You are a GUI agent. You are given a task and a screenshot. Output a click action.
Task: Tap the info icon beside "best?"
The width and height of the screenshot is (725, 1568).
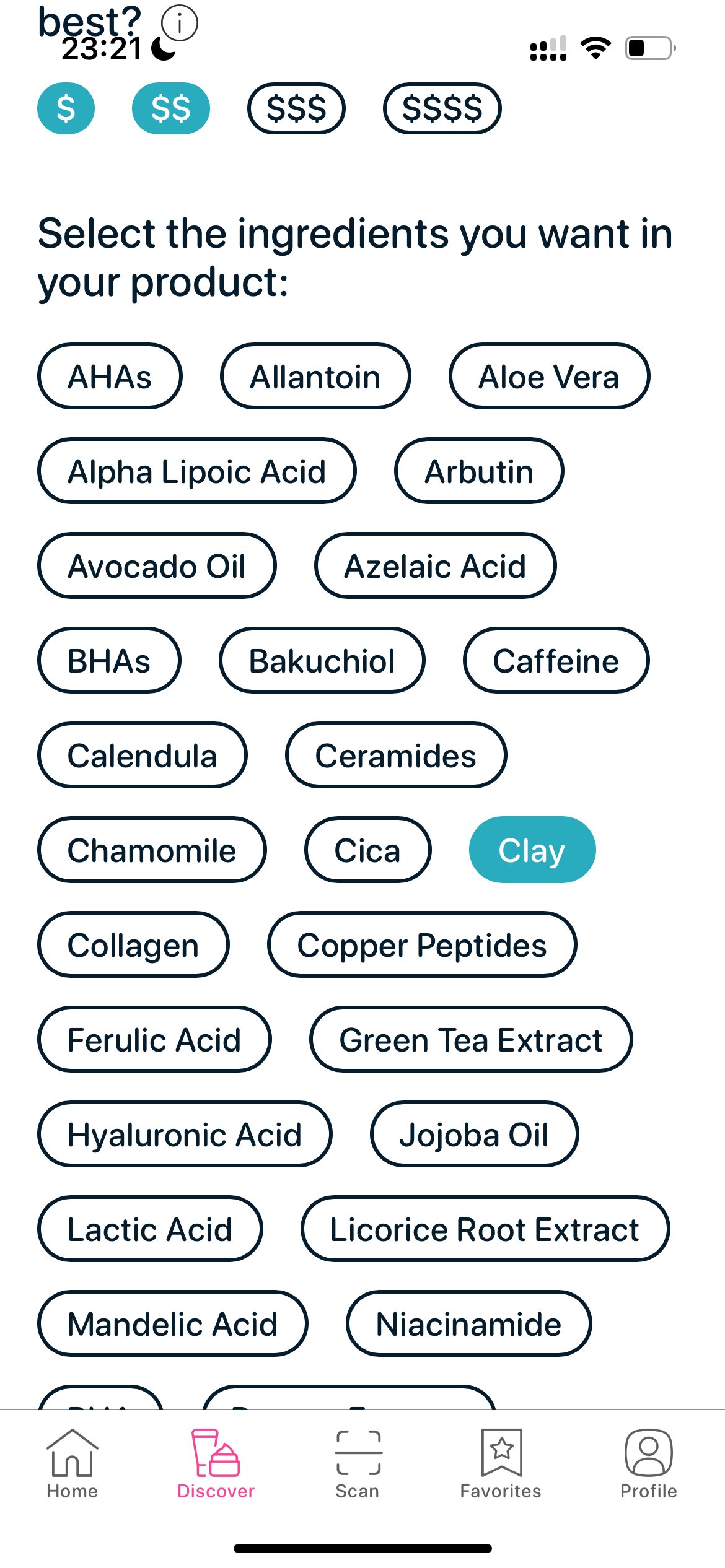pos(179,22)
